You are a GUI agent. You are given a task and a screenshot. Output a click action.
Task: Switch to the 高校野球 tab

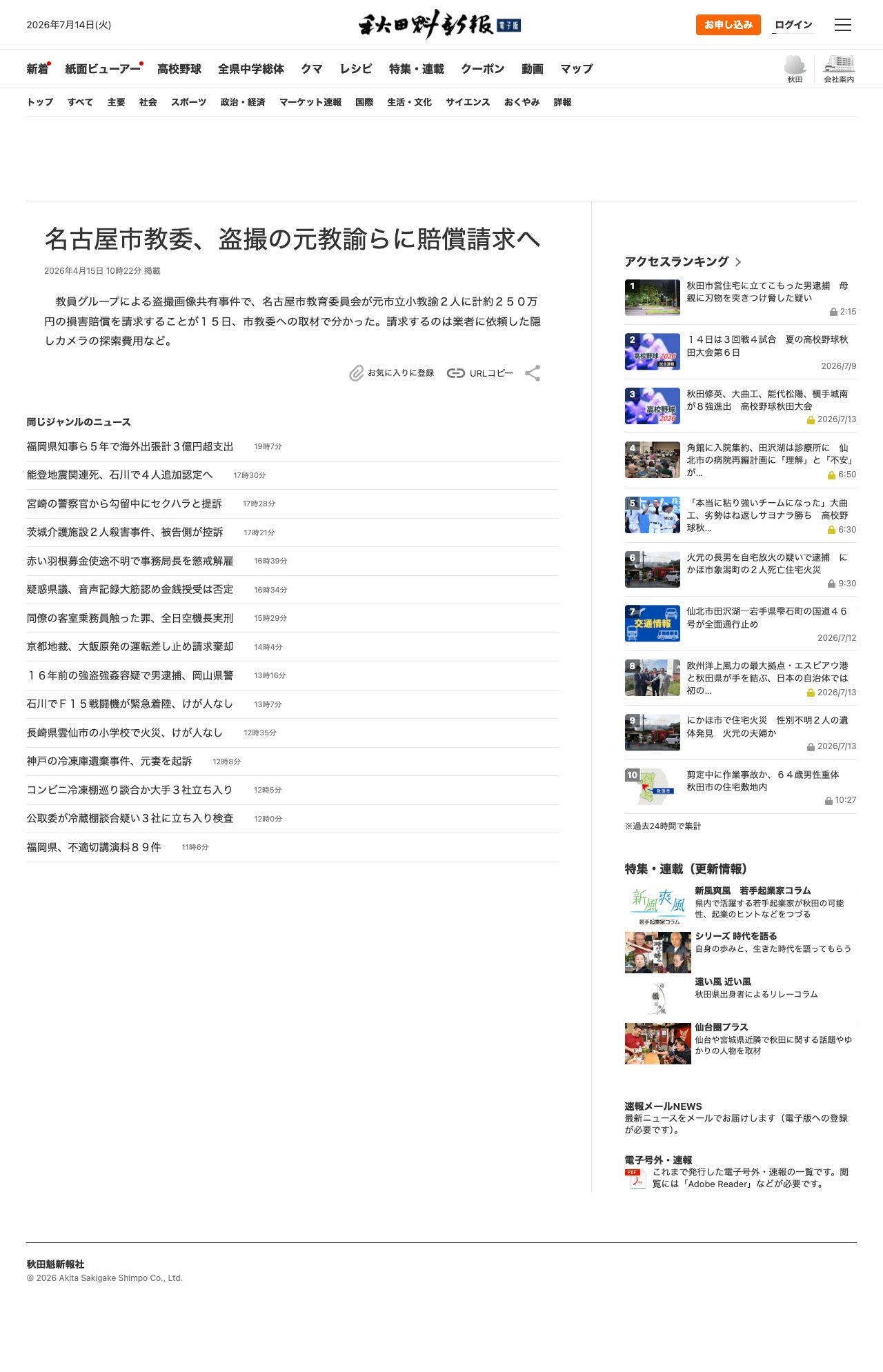click(x=179, y=69)
